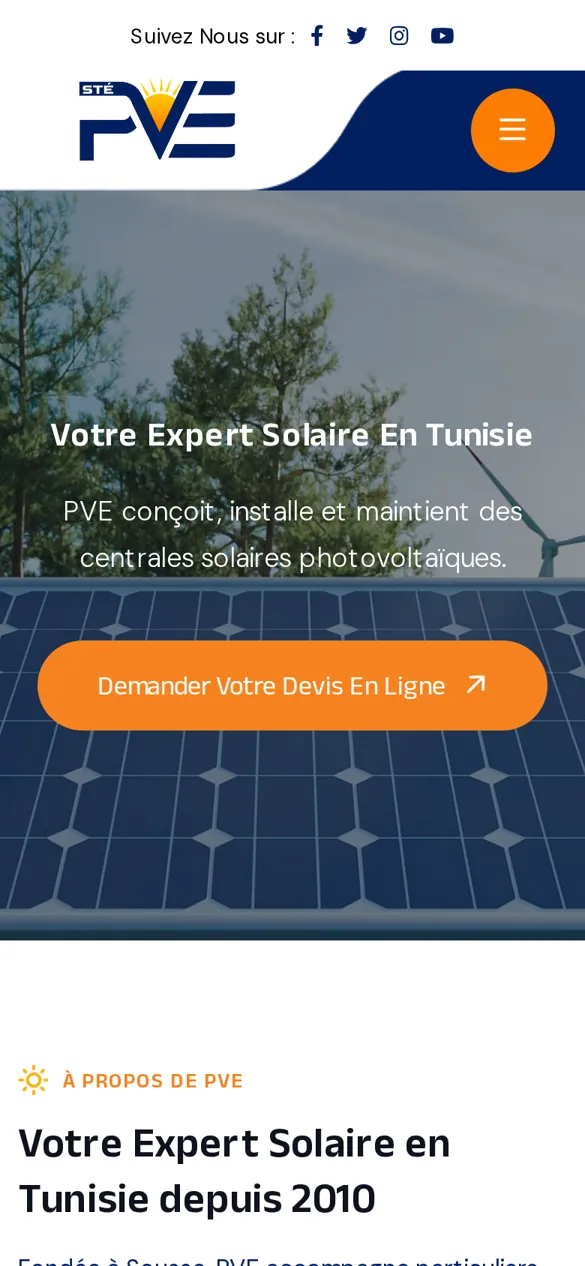Visit the Twitter profile link

click(357, 36)
